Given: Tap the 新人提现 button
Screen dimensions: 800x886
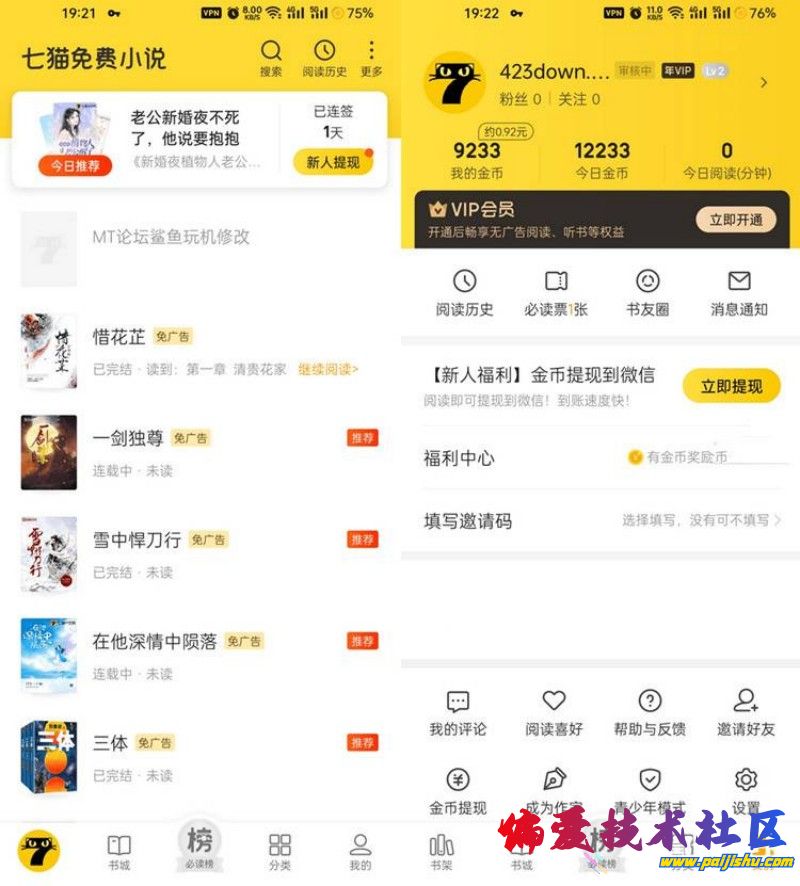Looking at the screenshot, I should (332, 162).
